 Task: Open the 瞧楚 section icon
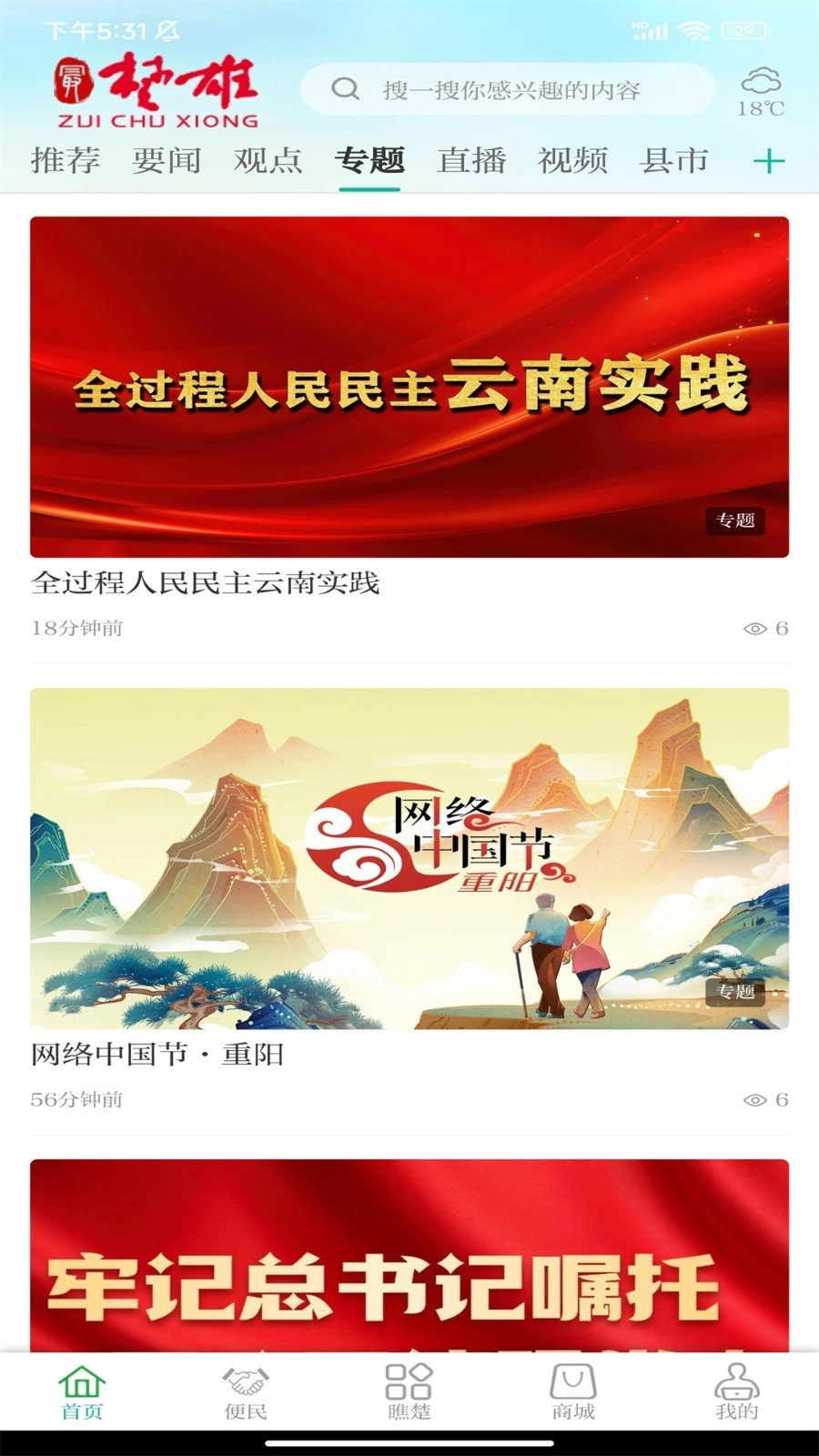pos(409,1380)
